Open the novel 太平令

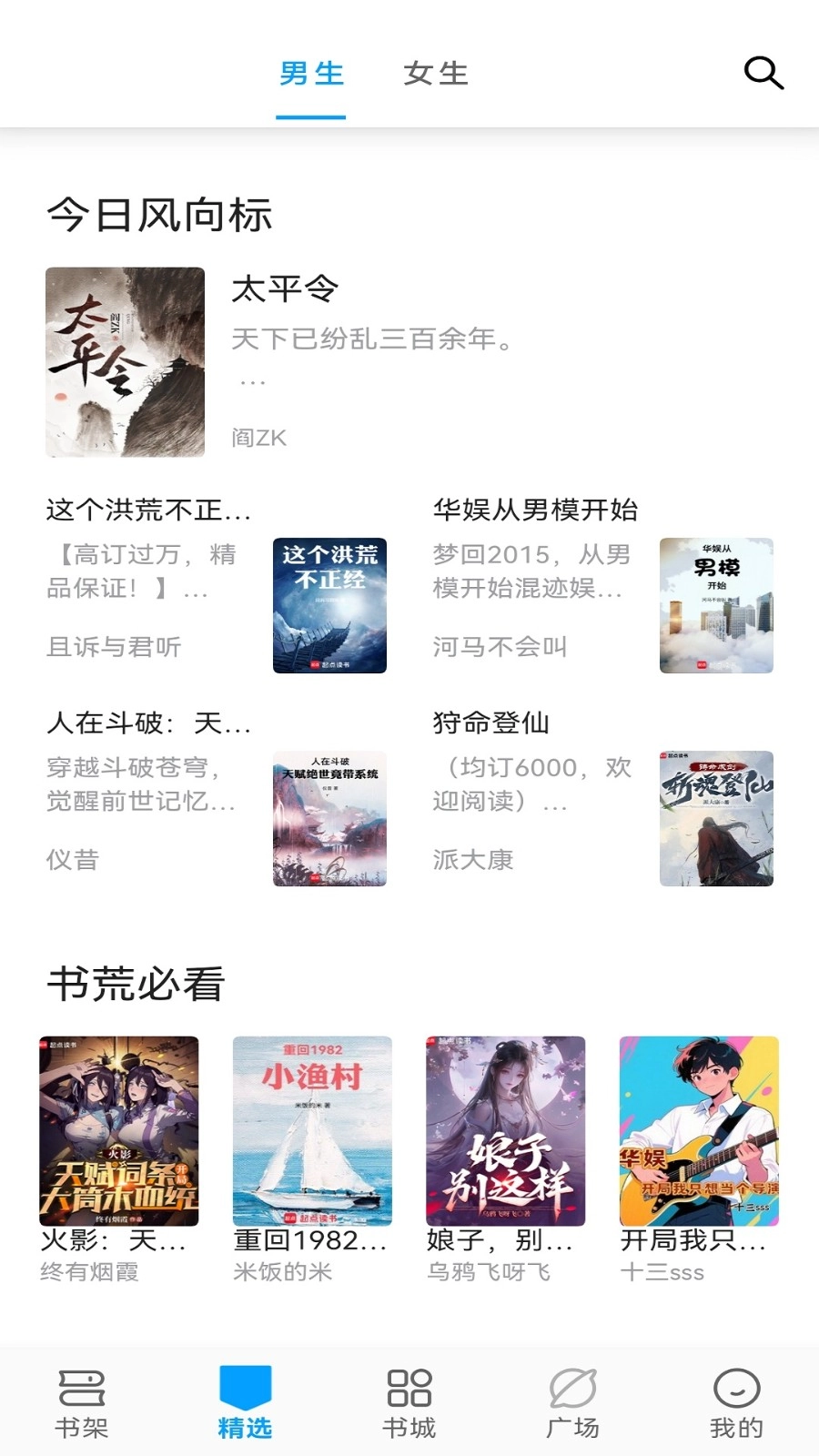[x=282, y=289]
